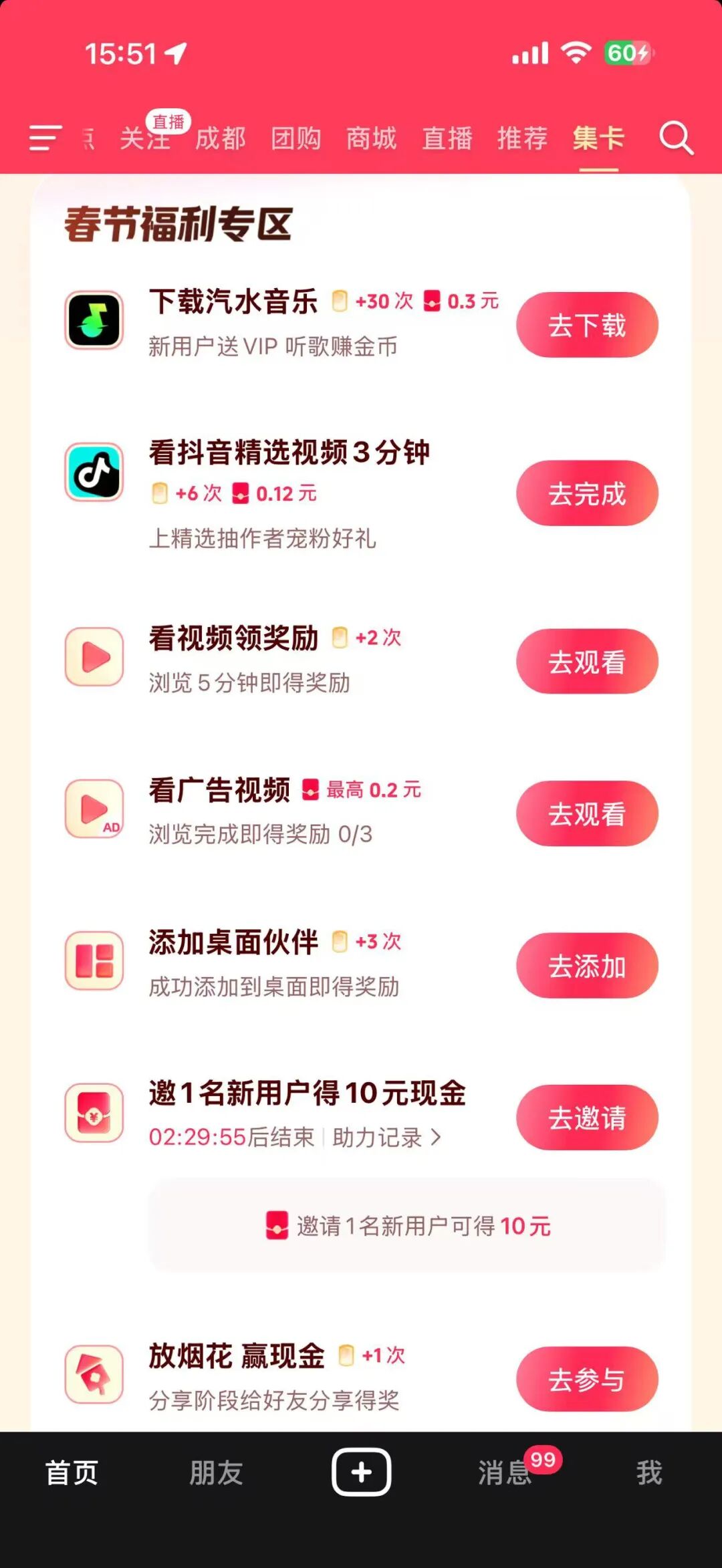This screenshot has height=1568, width=722.
Task: Switch to the 推荐 top tab
Action: pos(523,138)
